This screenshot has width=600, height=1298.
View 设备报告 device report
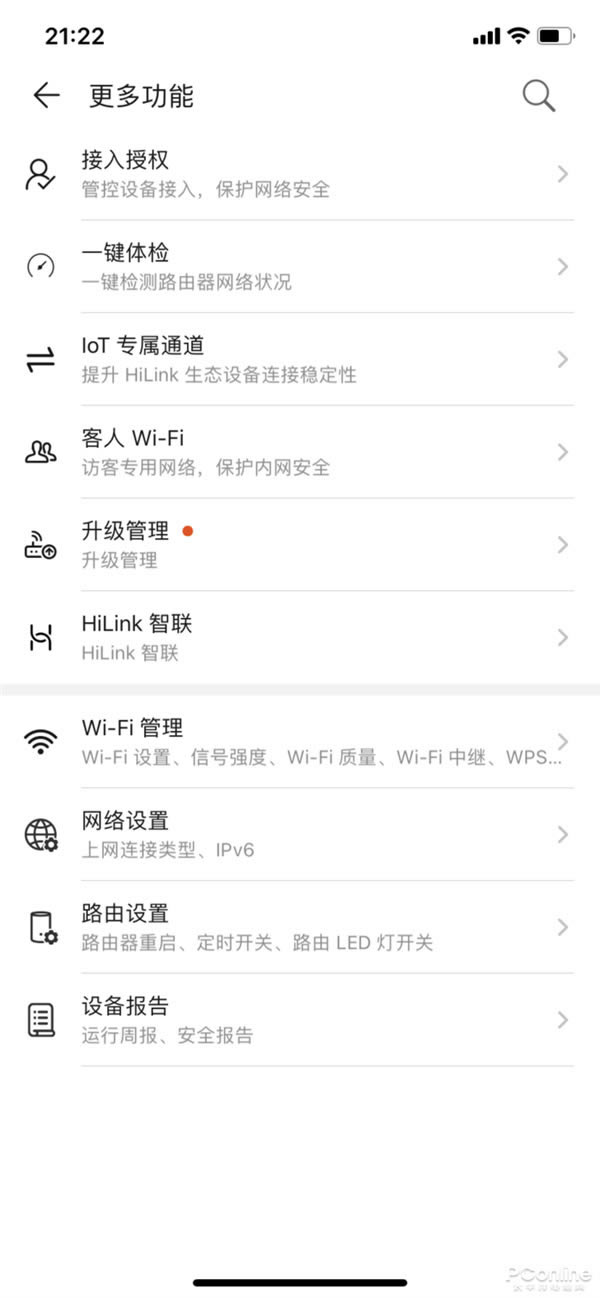coord(300,1020)
